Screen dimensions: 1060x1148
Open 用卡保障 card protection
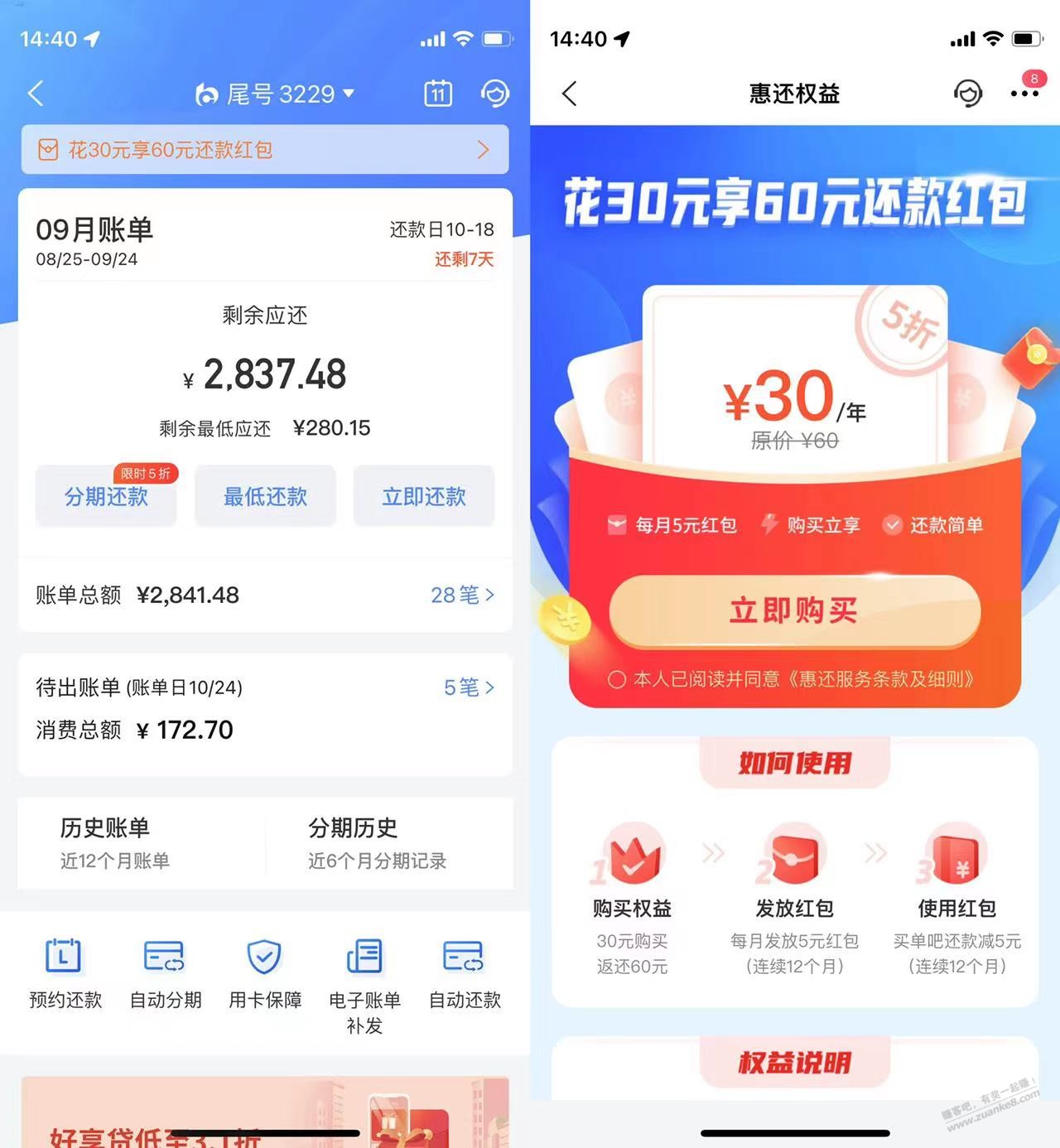[x=265, y=975]
